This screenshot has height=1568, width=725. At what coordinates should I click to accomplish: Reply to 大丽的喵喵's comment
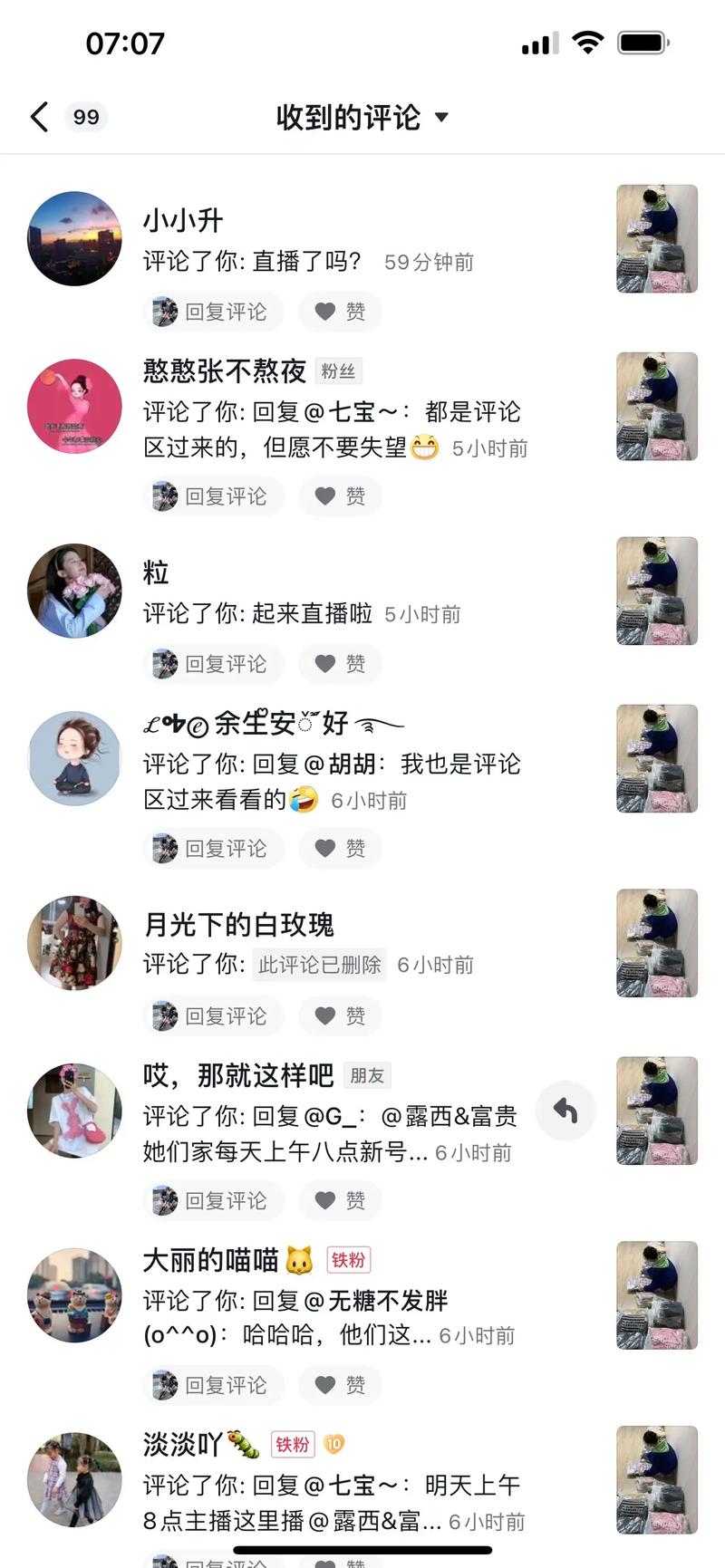tap(213, 1385)
